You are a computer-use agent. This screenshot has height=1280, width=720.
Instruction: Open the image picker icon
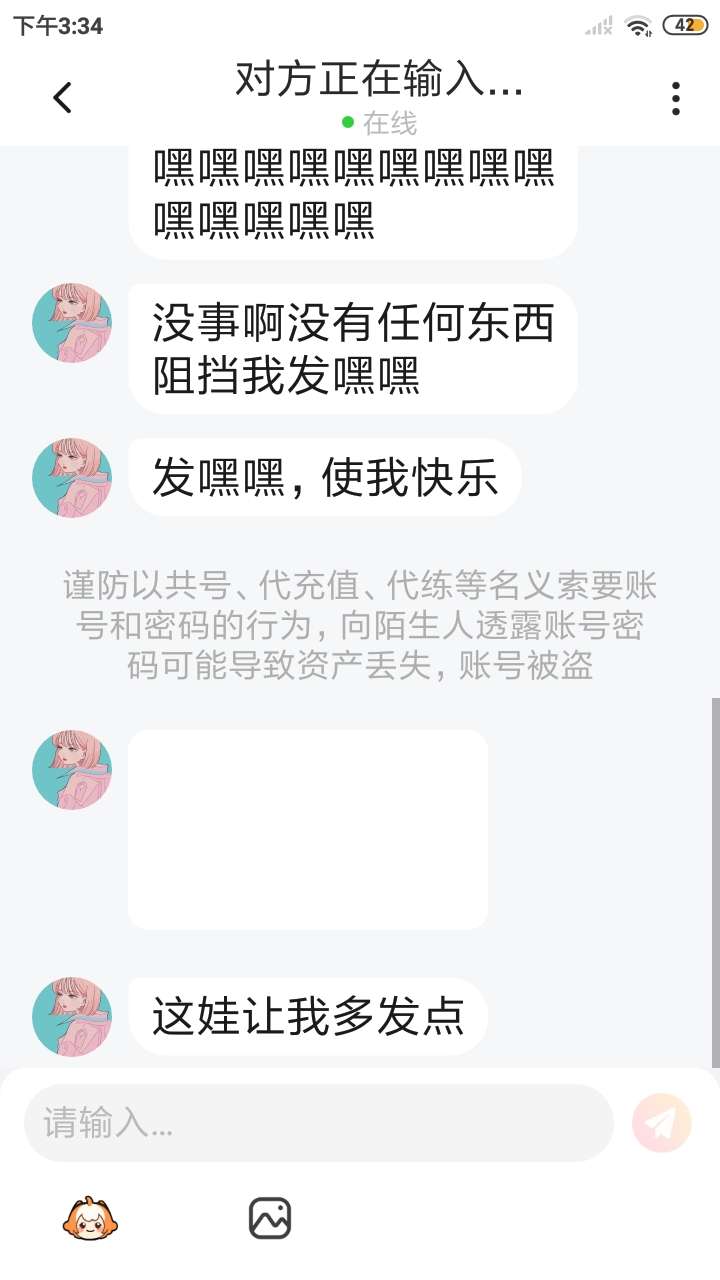point(270,1218)
